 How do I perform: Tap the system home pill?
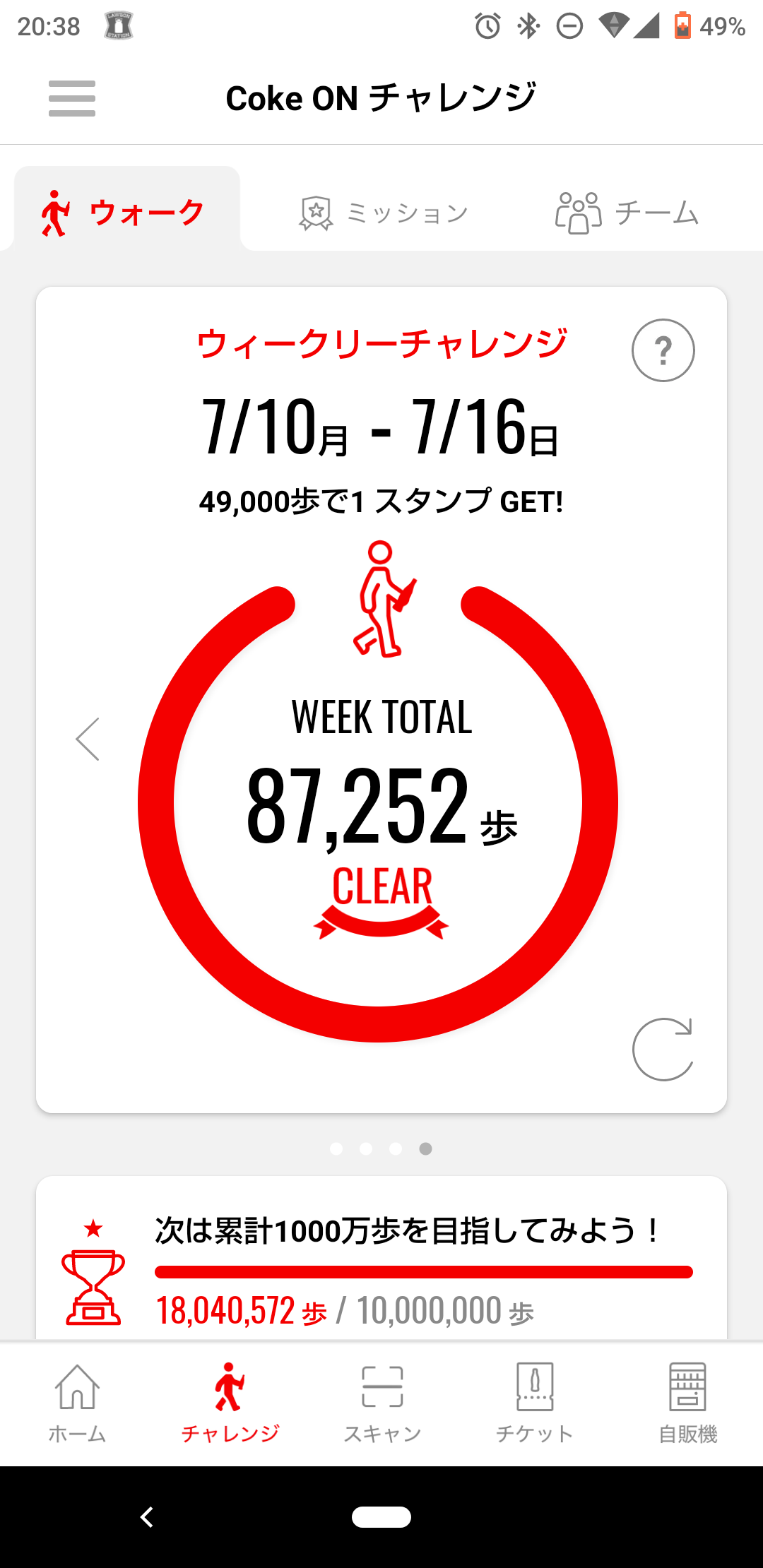pyautogui.click(x=381, y=1516)
